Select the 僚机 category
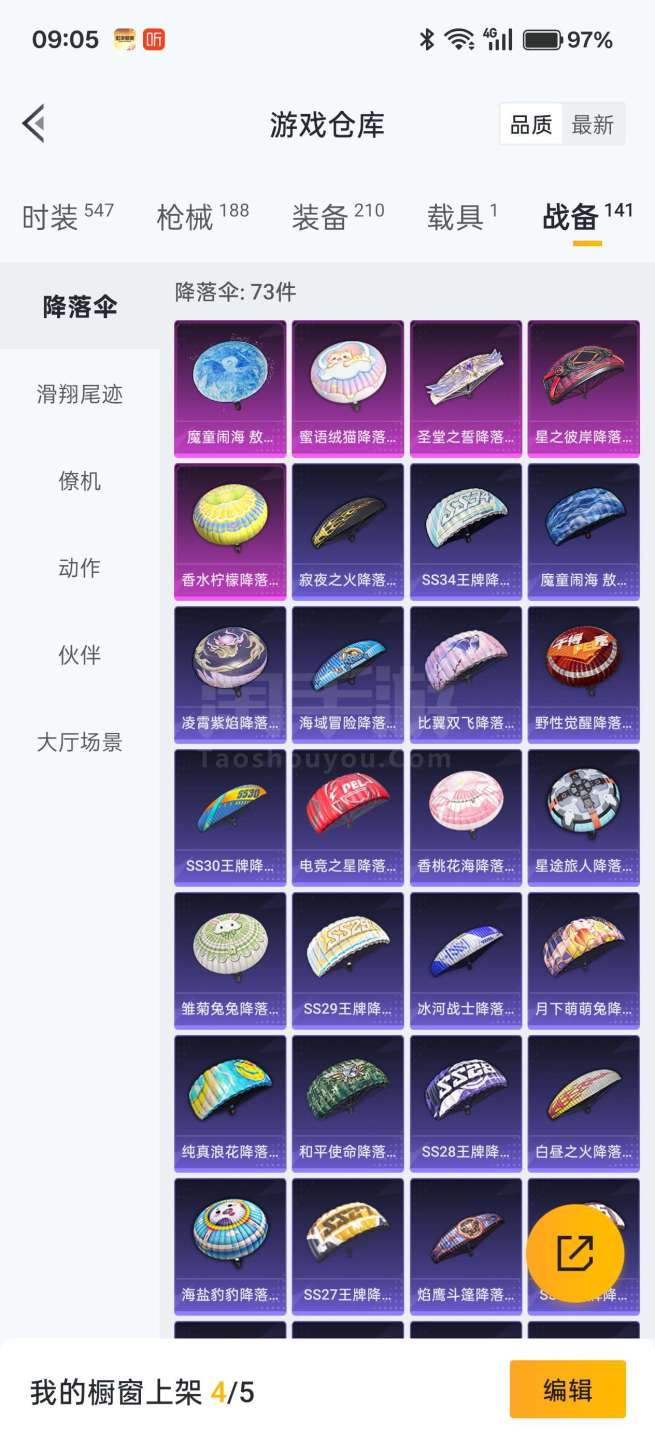 coord(80,481)
